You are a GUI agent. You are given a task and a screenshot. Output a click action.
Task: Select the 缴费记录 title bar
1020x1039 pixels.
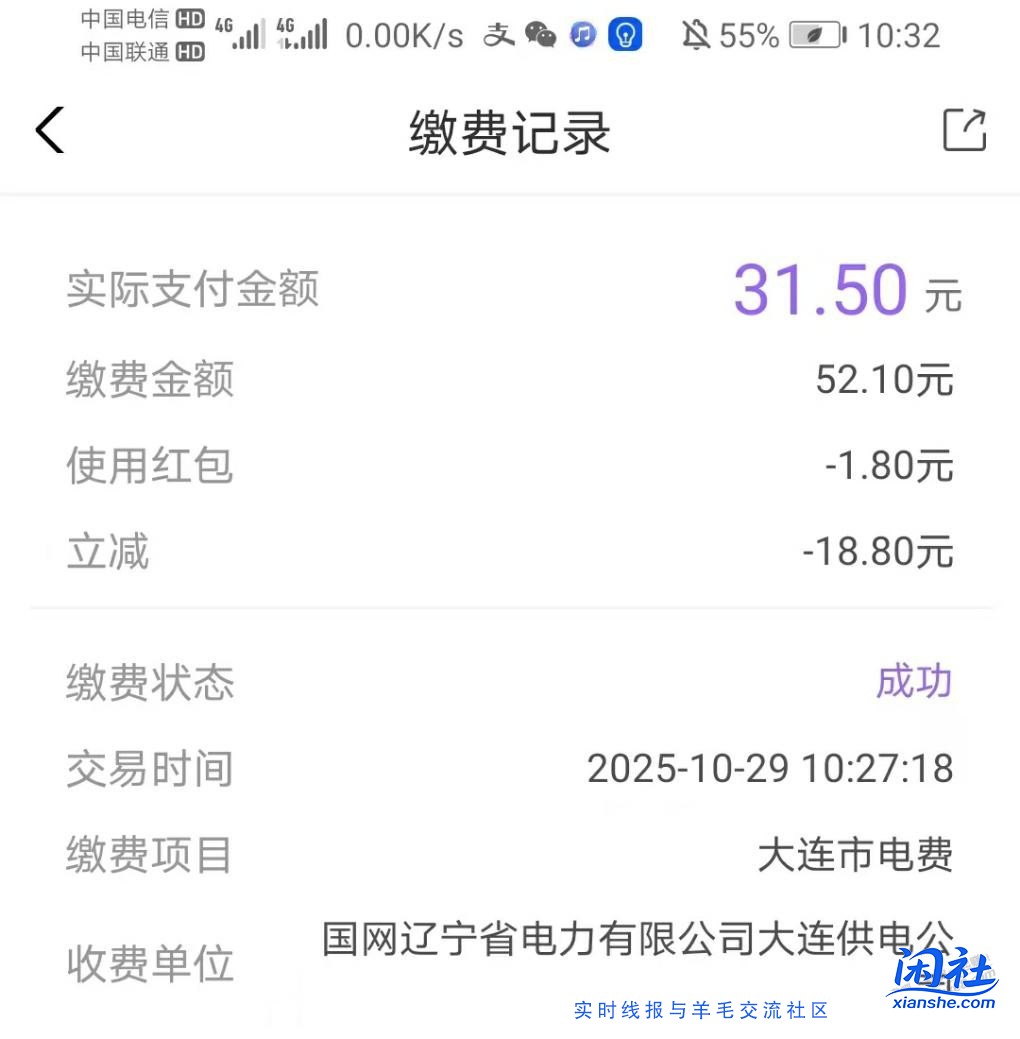point(510,131)
